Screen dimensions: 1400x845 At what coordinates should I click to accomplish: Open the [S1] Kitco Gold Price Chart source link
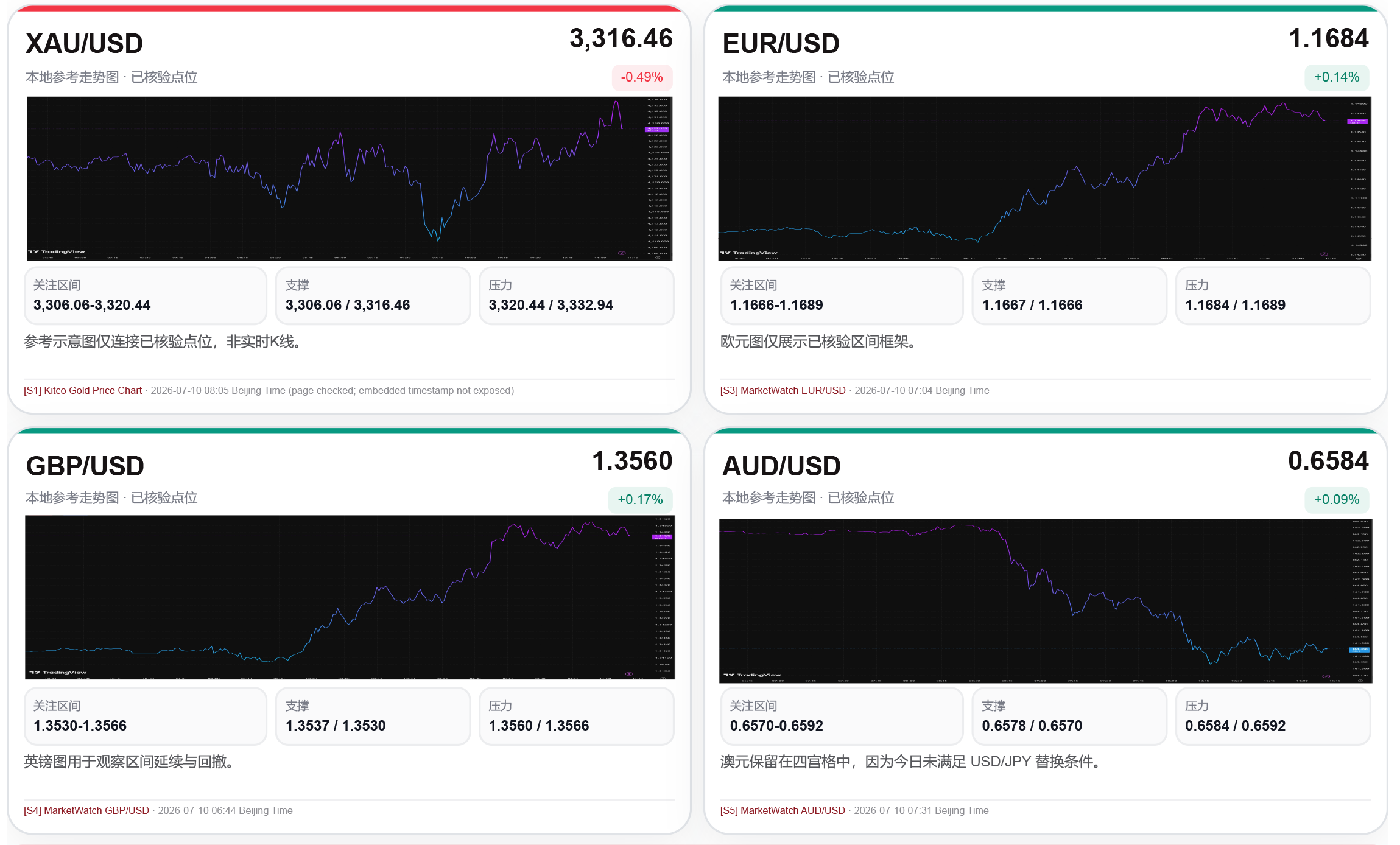(83, 390)
